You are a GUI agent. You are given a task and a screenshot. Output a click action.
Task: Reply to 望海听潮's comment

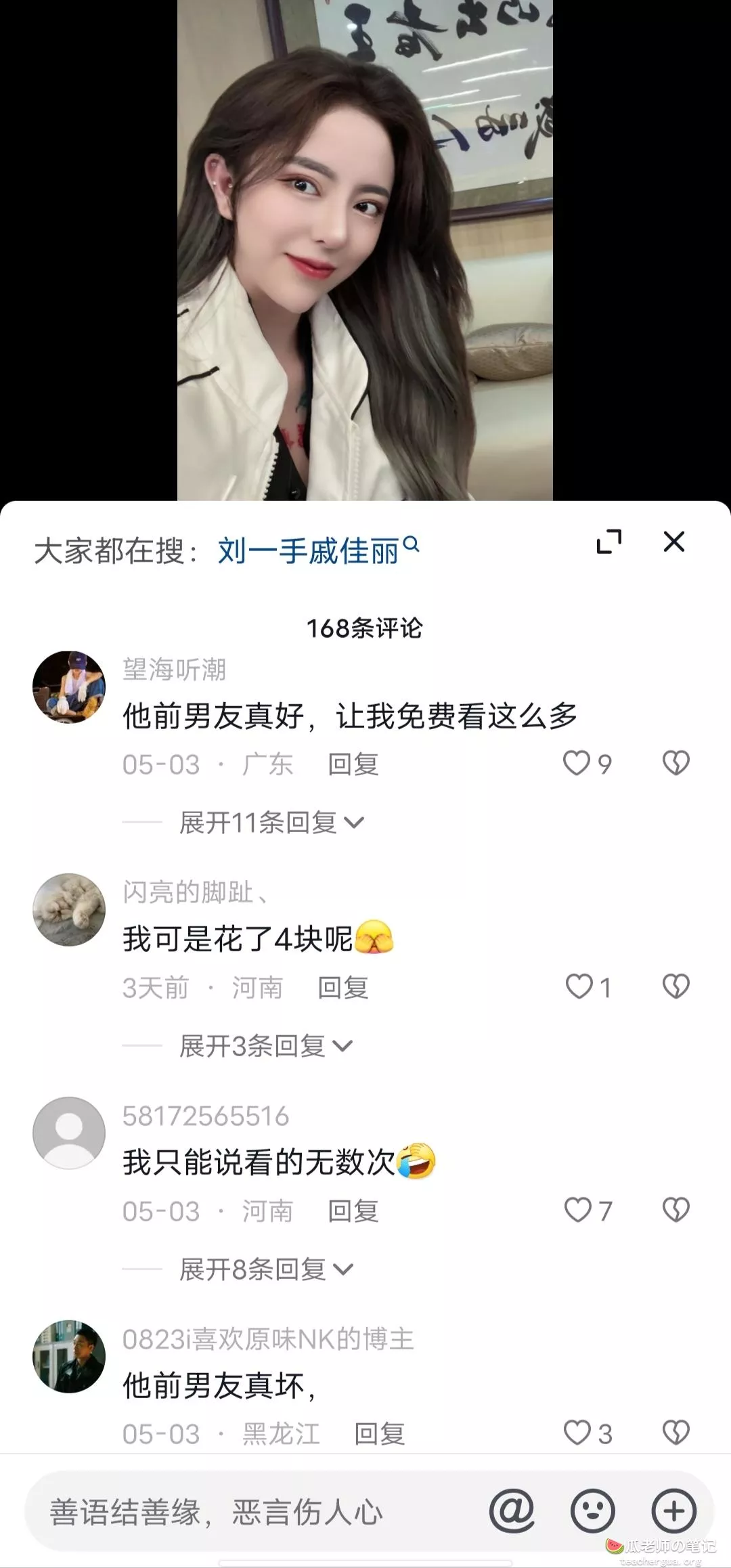pos(353,764)
